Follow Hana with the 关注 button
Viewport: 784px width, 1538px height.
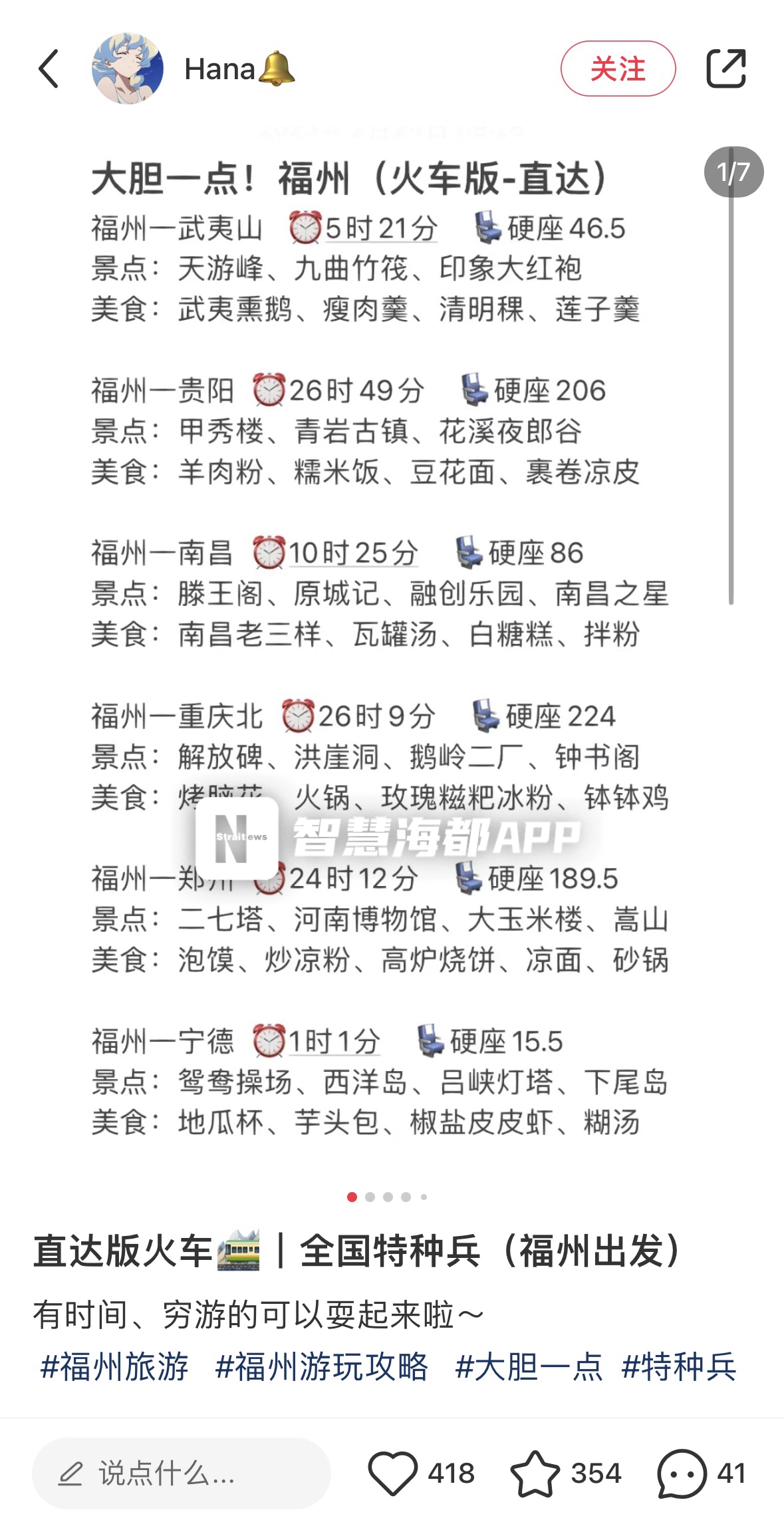point(618,69)
